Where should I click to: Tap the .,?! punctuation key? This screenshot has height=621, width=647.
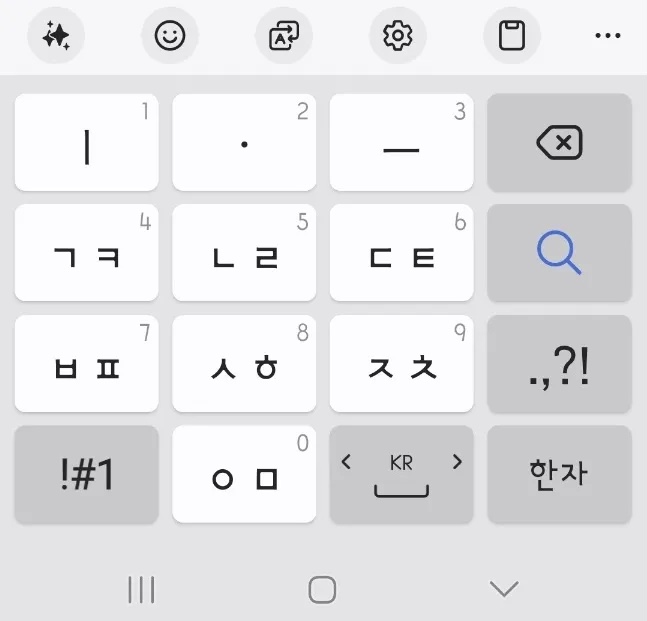[559, 365]
